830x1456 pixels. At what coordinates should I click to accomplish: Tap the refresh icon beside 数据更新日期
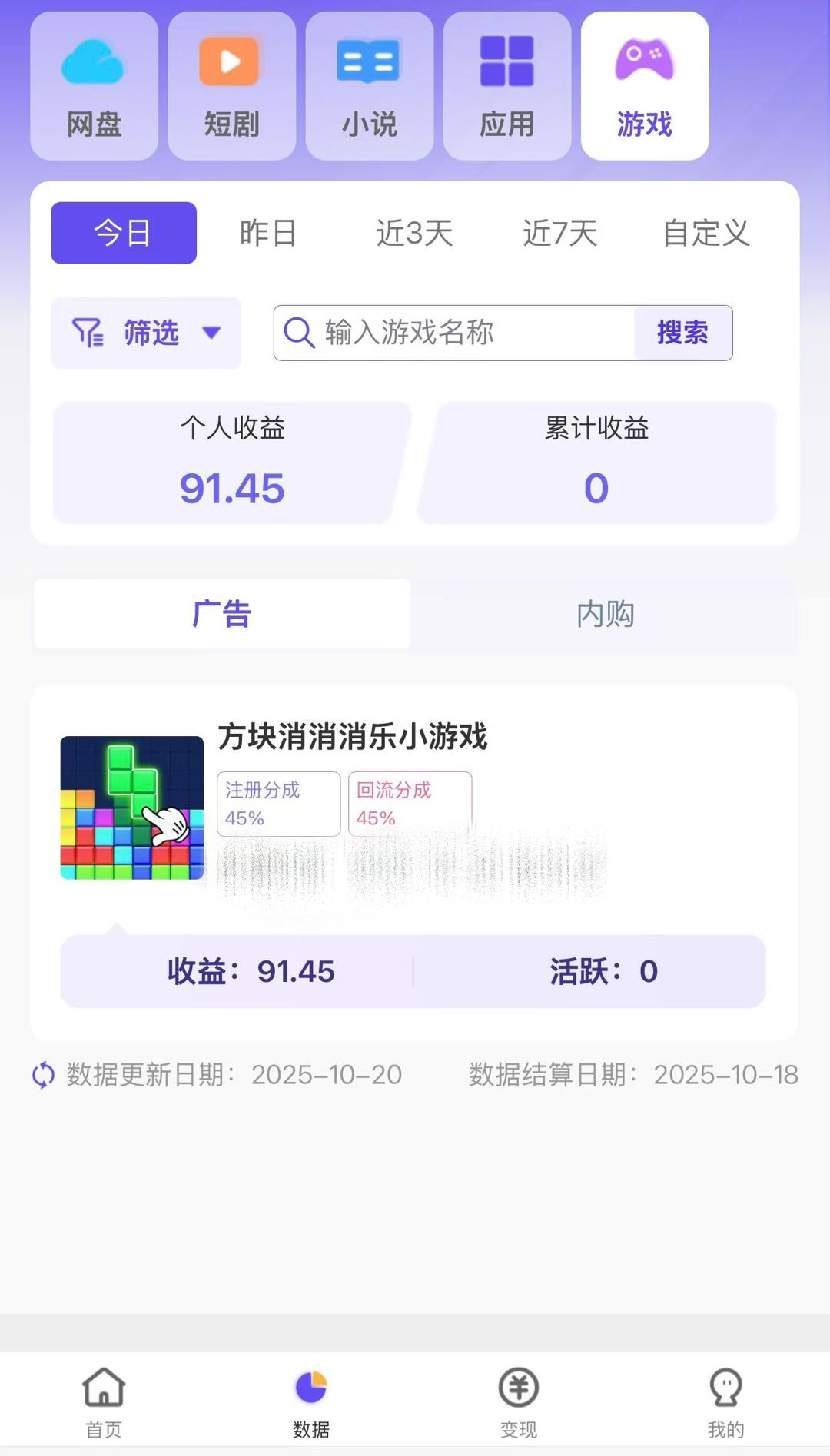42,1076
